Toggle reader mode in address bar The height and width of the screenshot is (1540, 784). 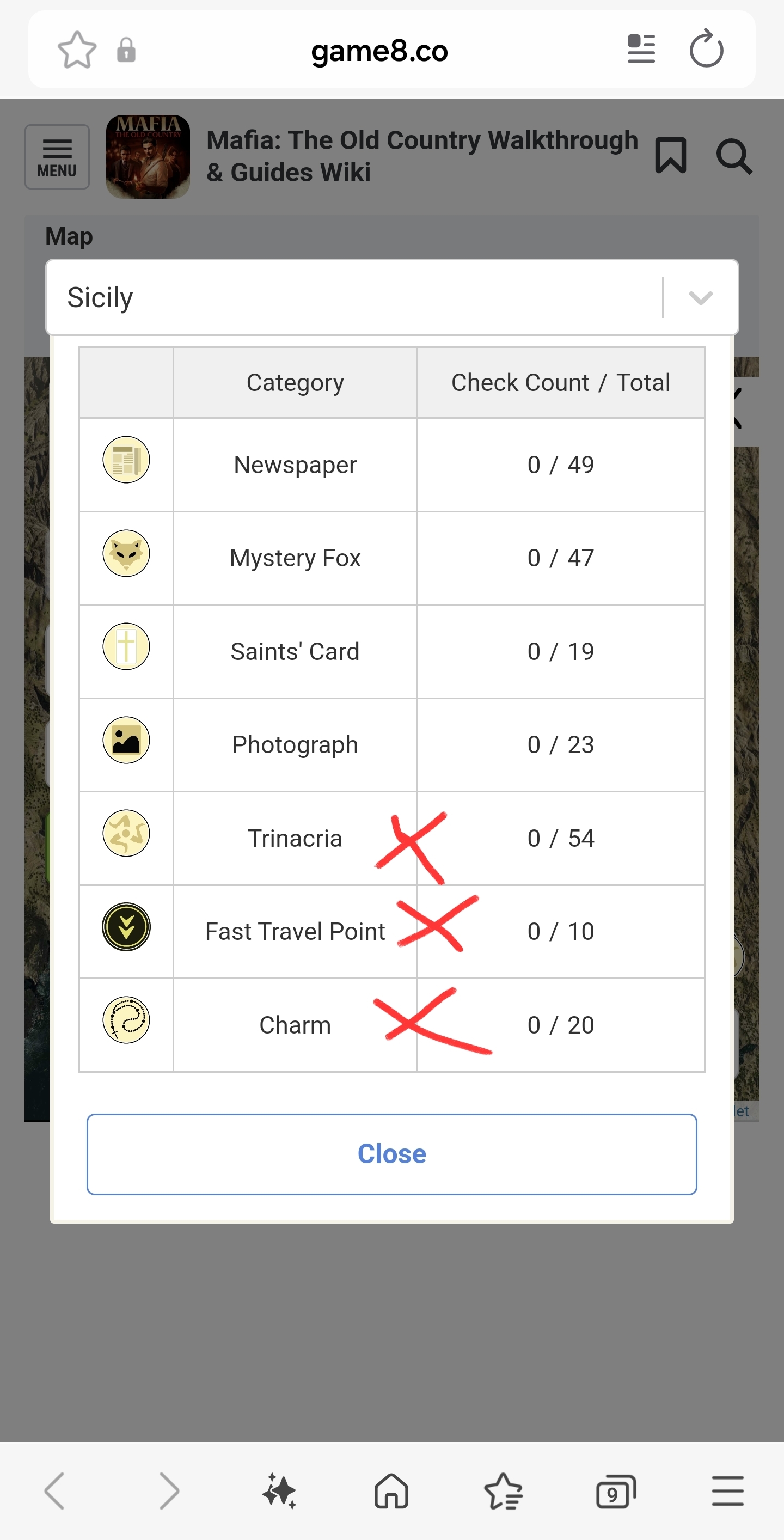(x=641, y=49)
